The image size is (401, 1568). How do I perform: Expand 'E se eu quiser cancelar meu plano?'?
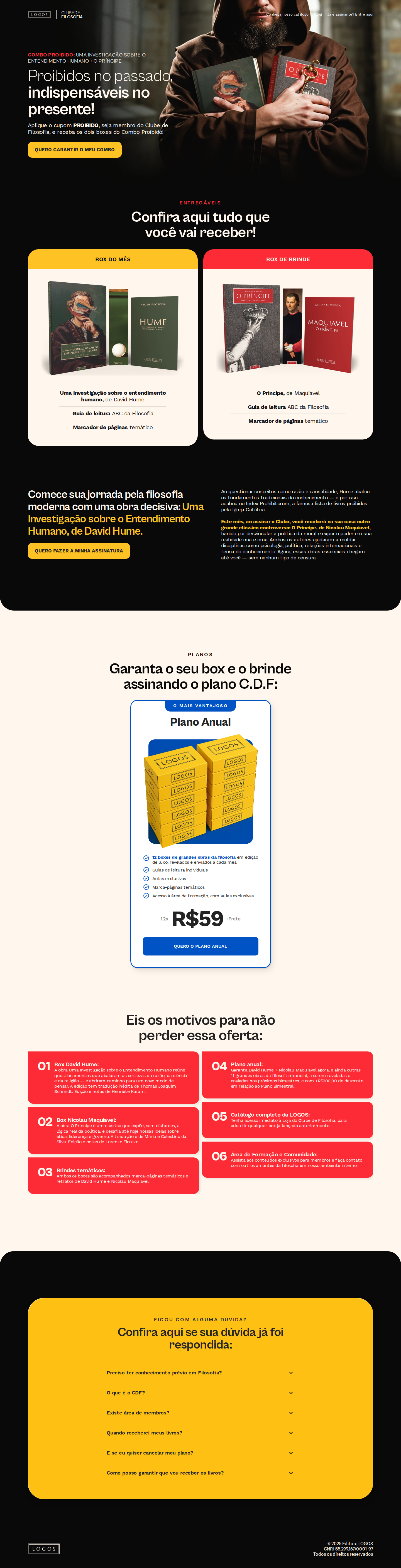point(200,1453)
